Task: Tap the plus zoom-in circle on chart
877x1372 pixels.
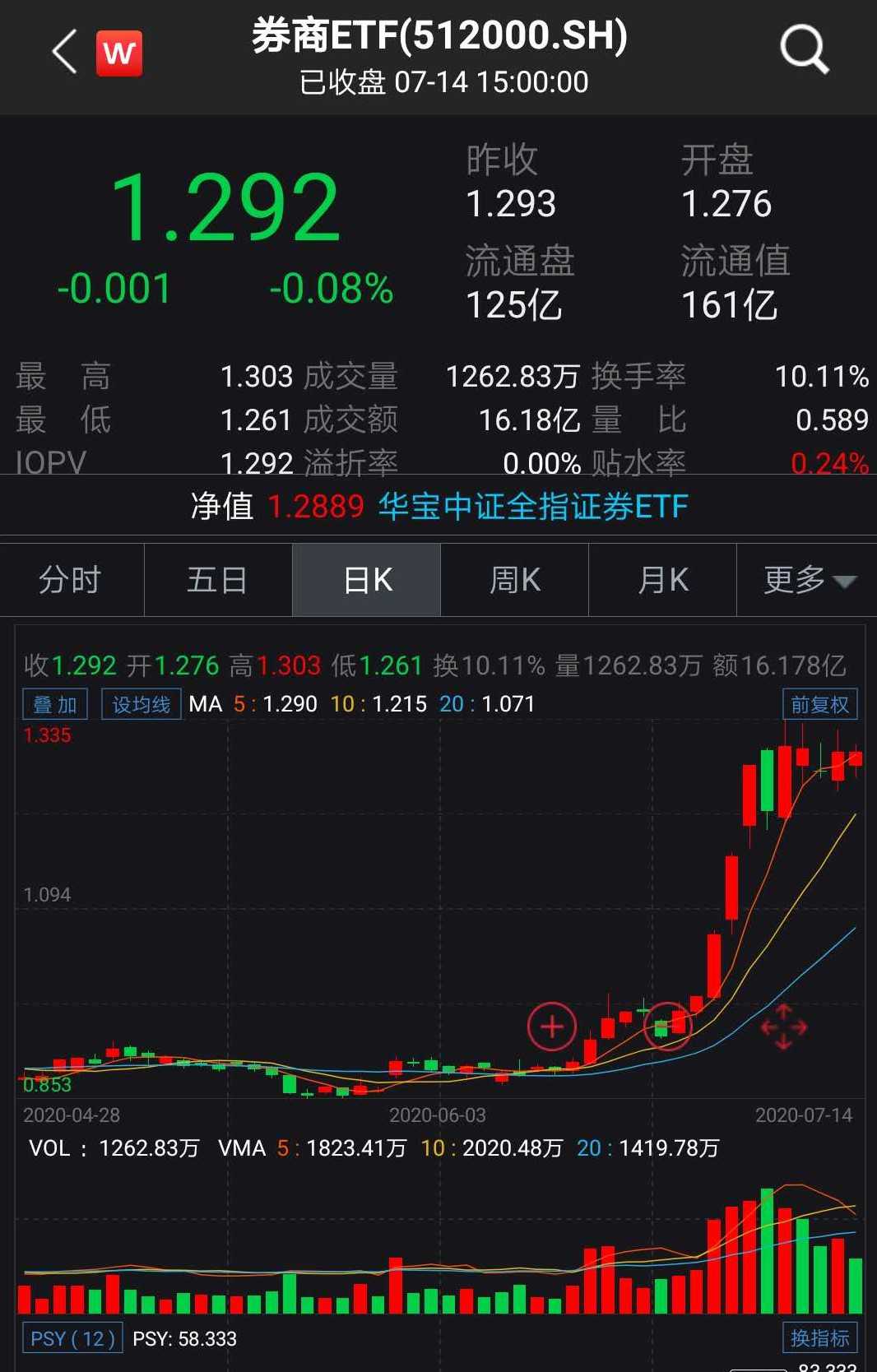Action: (x=551, y=1027)
